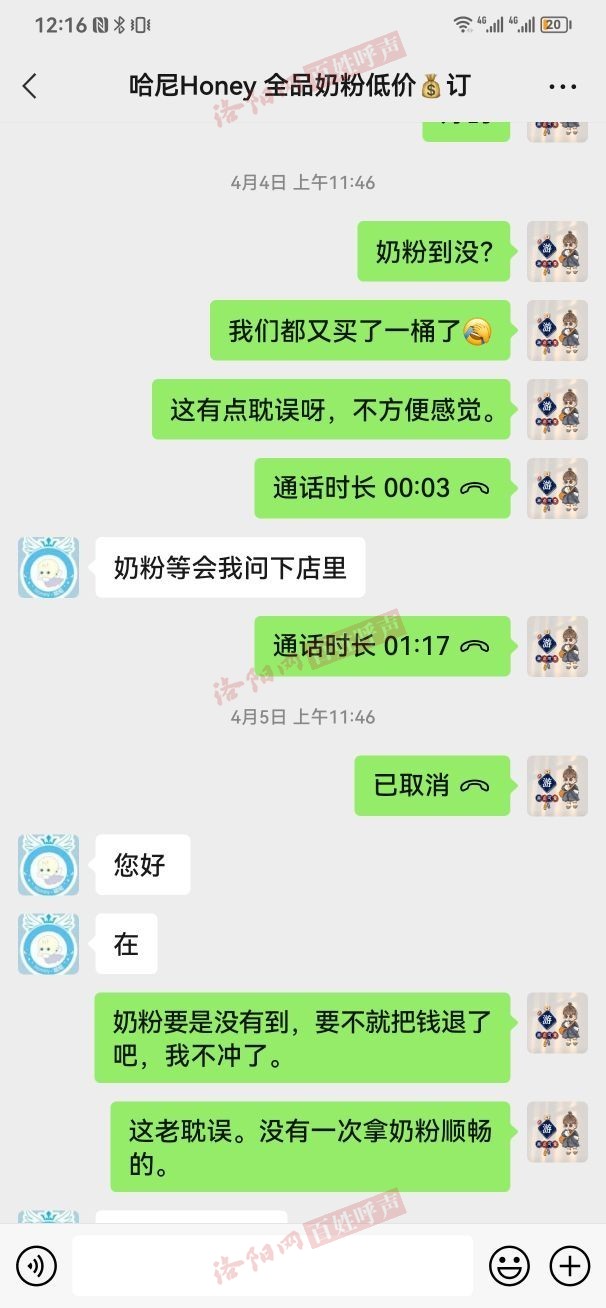The image size is (606, 1308).
Task: Open seller's avatar beside 在
Action: tap(48, 943)
